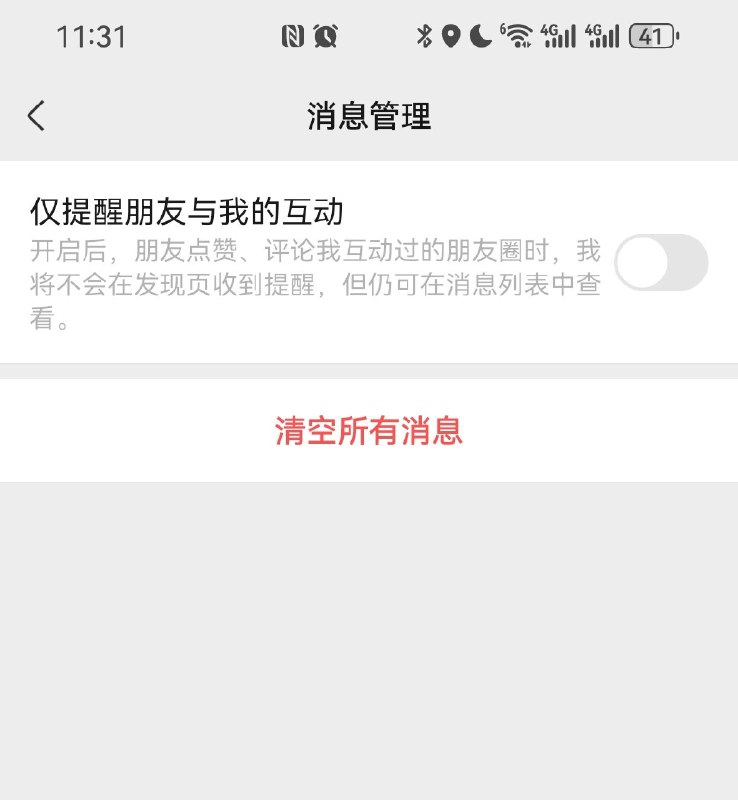738x800 pixels.
Task: Go back from 消息管理 page
Action: click(36, 116)
